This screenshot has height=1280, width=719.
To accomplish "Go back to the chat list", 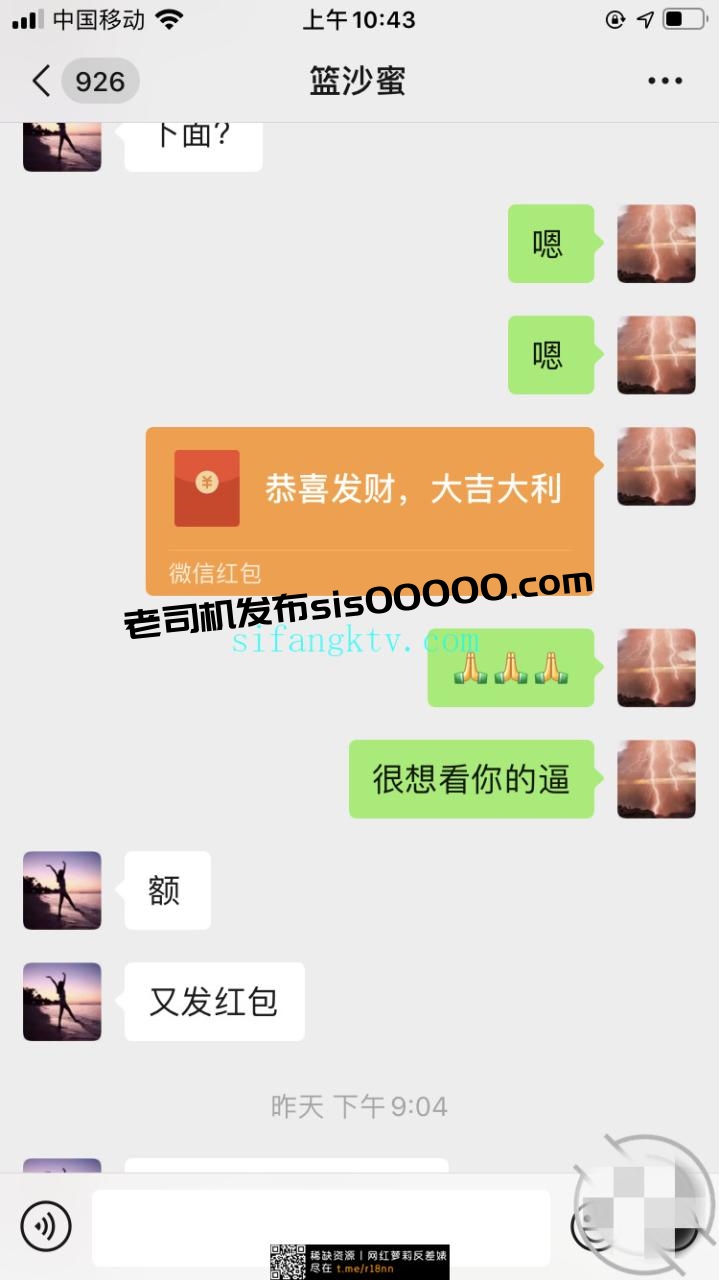I will click(42, 81).
